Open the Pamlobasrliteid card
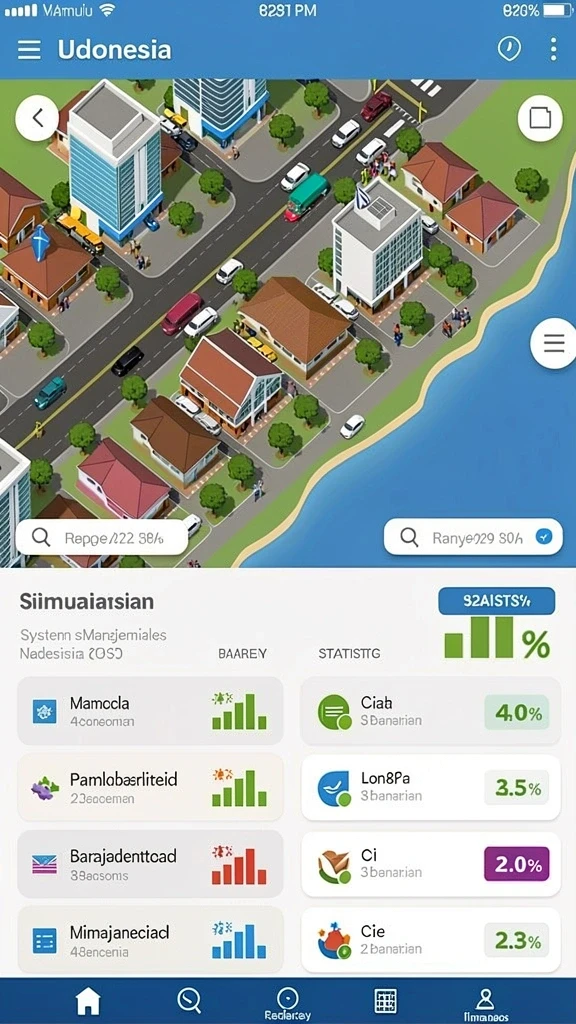The height and width of the screenshot is (1024, 576). (150, 787)
